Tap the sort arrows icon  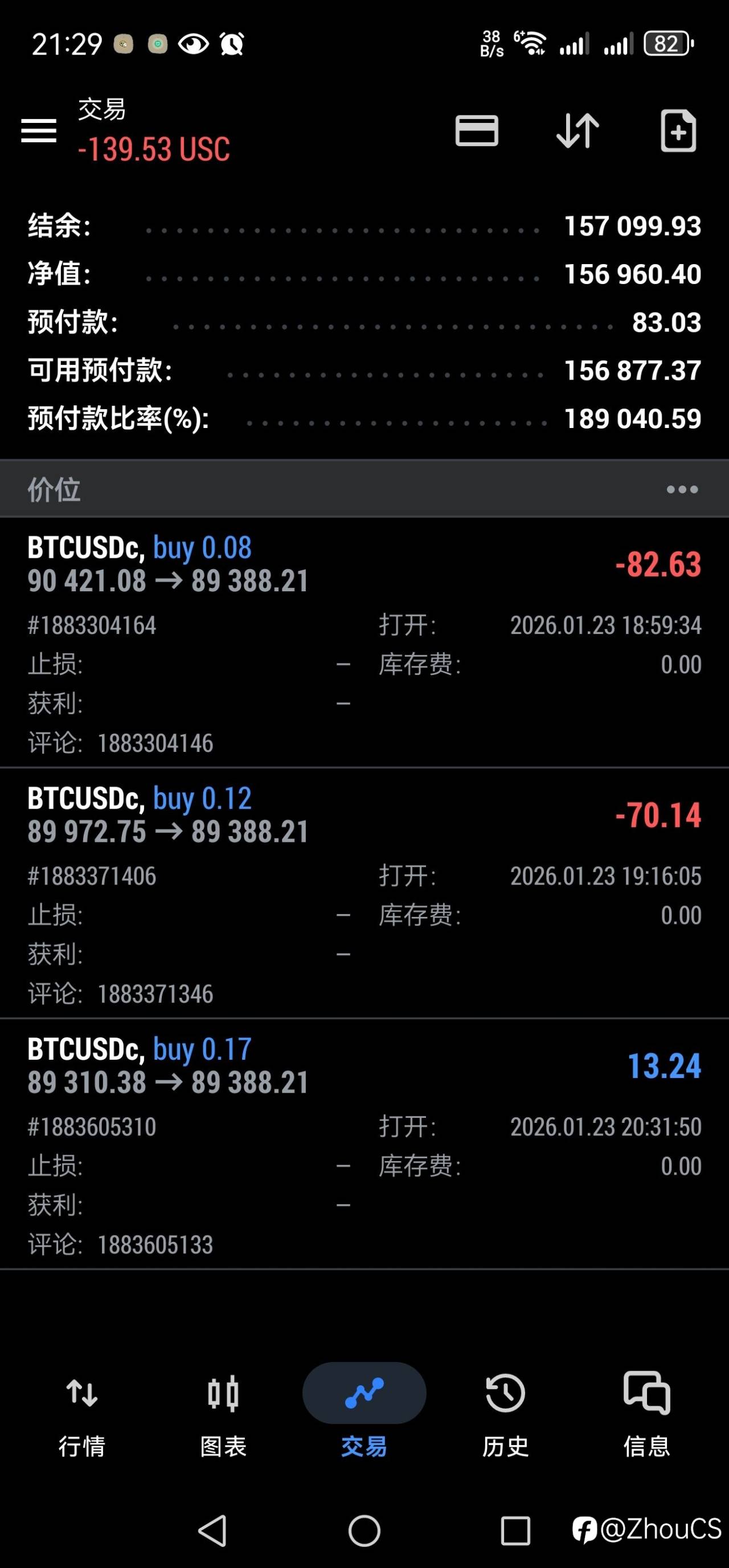point(578,131)
